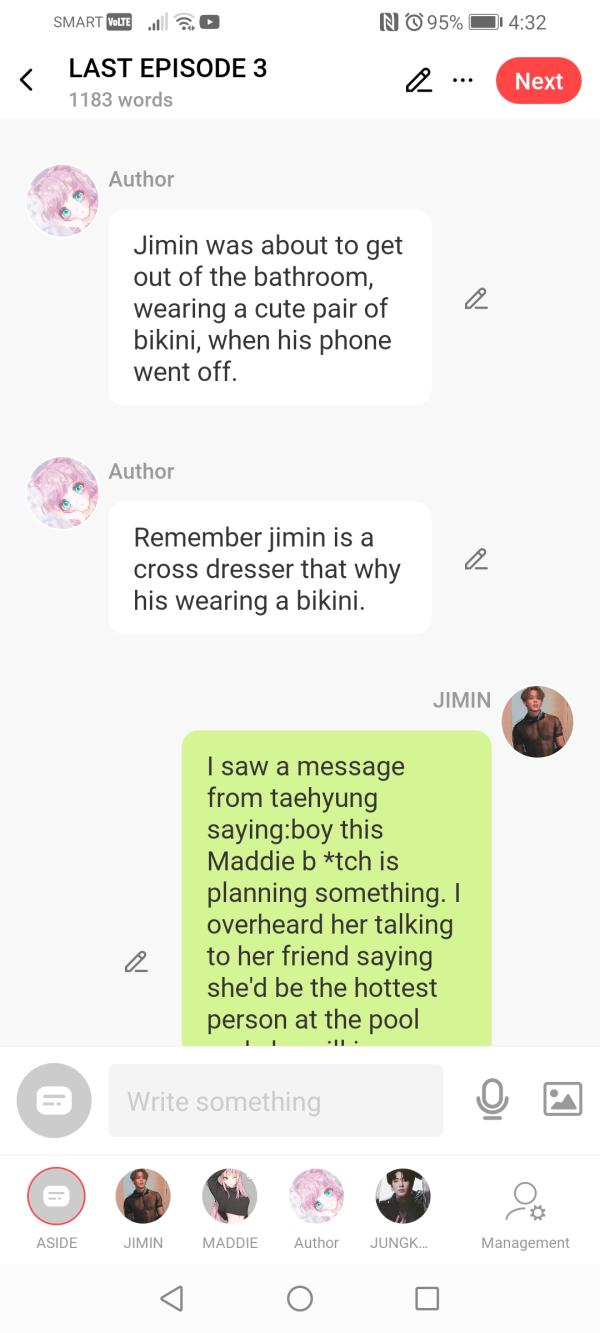Go back from Last Episode 3
Image resolution: width=600 pixels, height=1333 pixels.
click(27, 81)
